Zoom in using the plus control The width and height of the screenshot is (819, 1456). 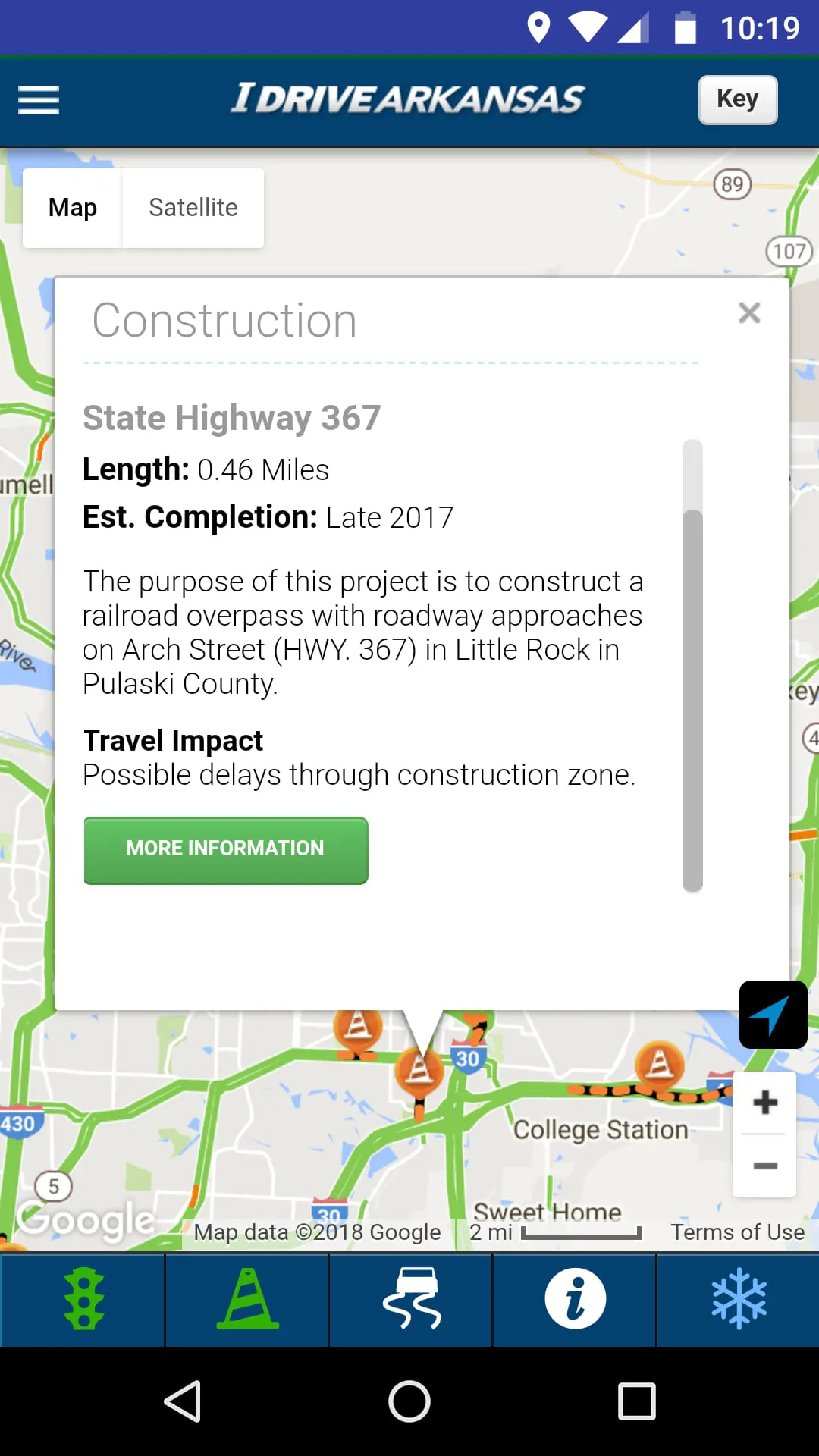coord(764,1101)
